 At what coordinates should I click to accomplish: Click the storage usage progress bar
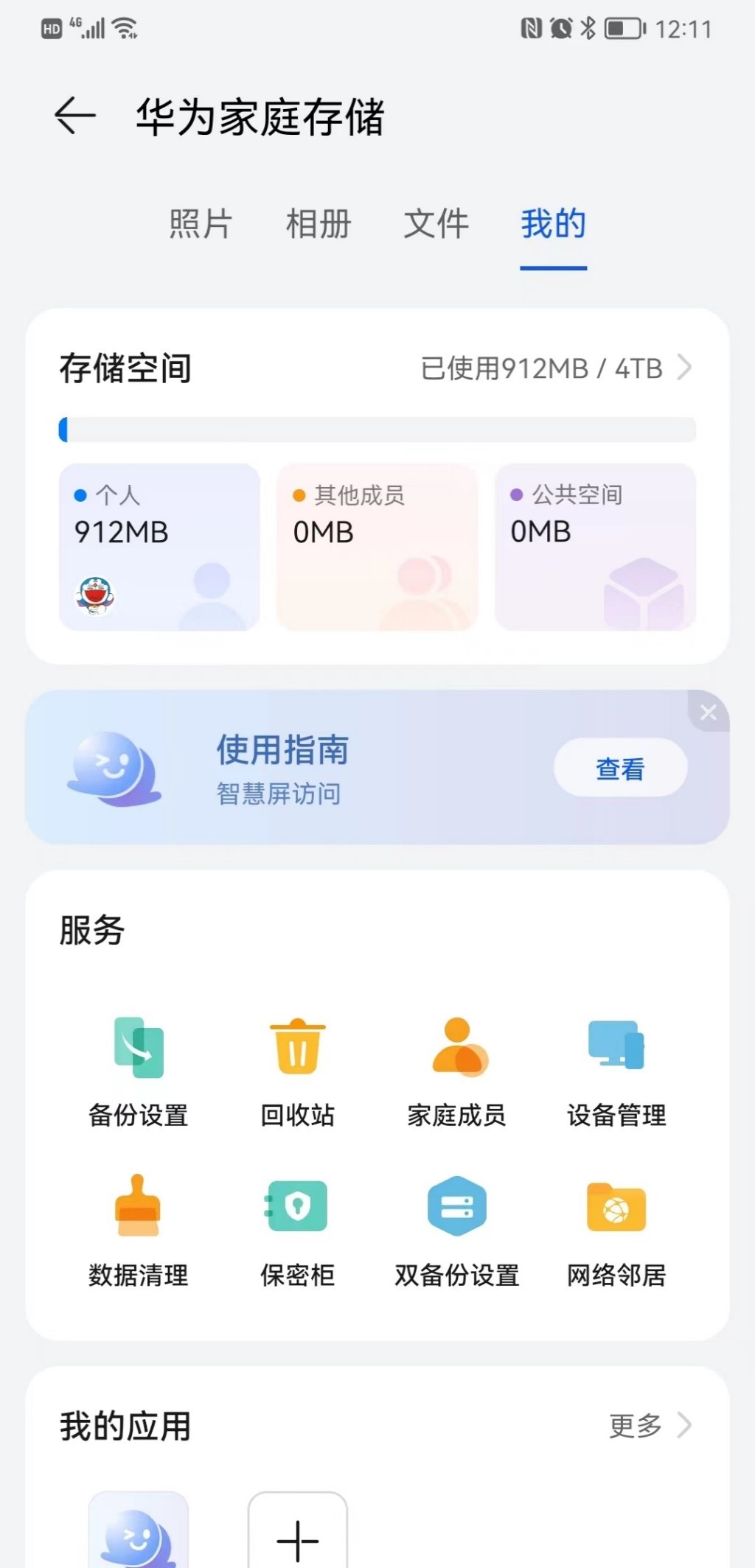[377, 428]
